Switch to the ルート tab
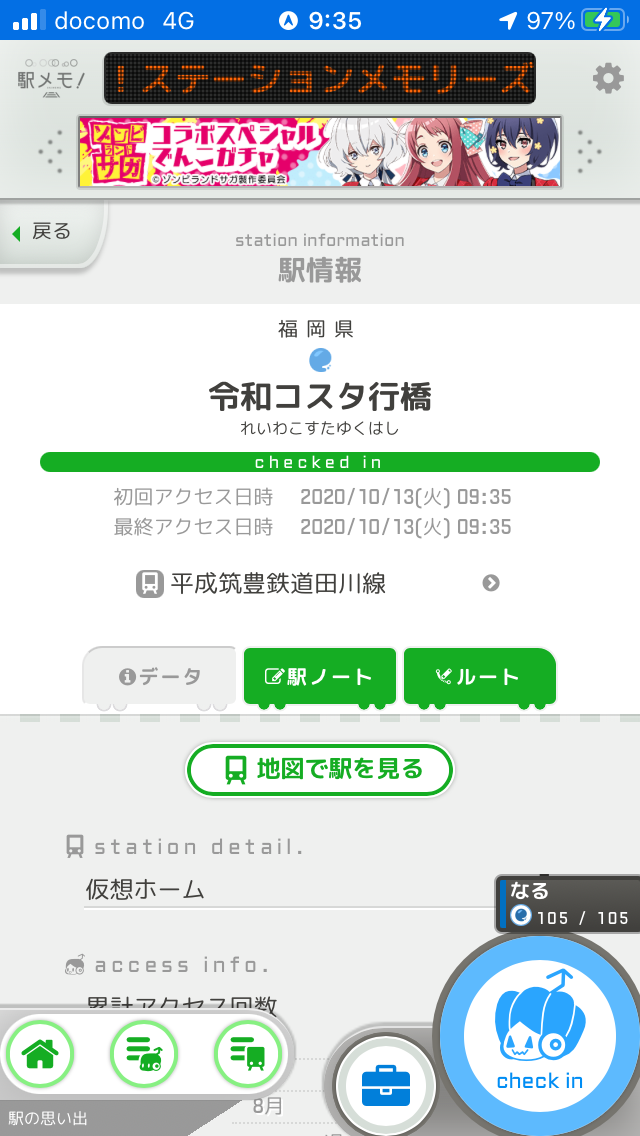The image size is (640, 1136). 479,677
